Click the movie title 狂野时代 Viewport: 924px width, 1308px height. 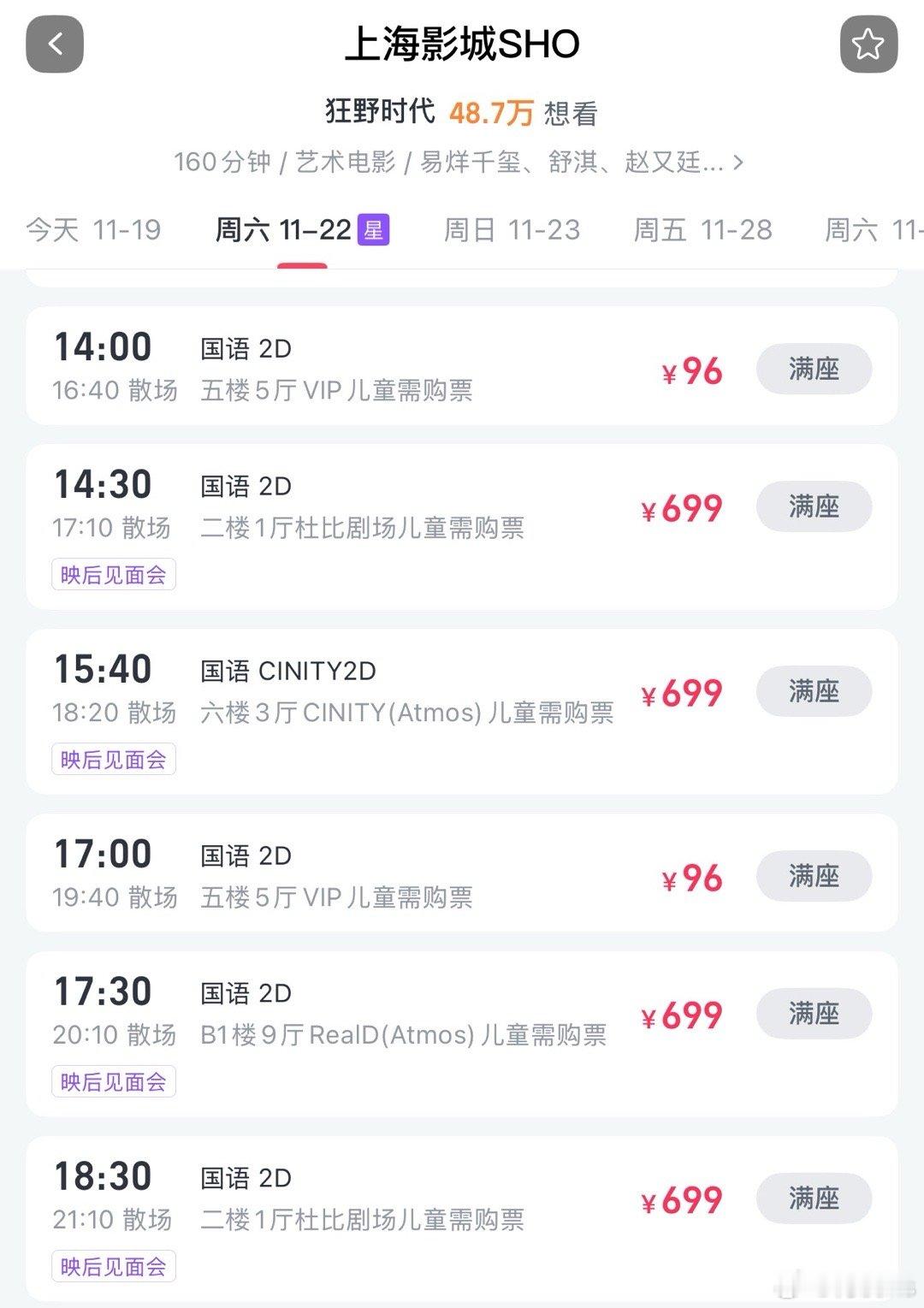[x=380, y=111]
